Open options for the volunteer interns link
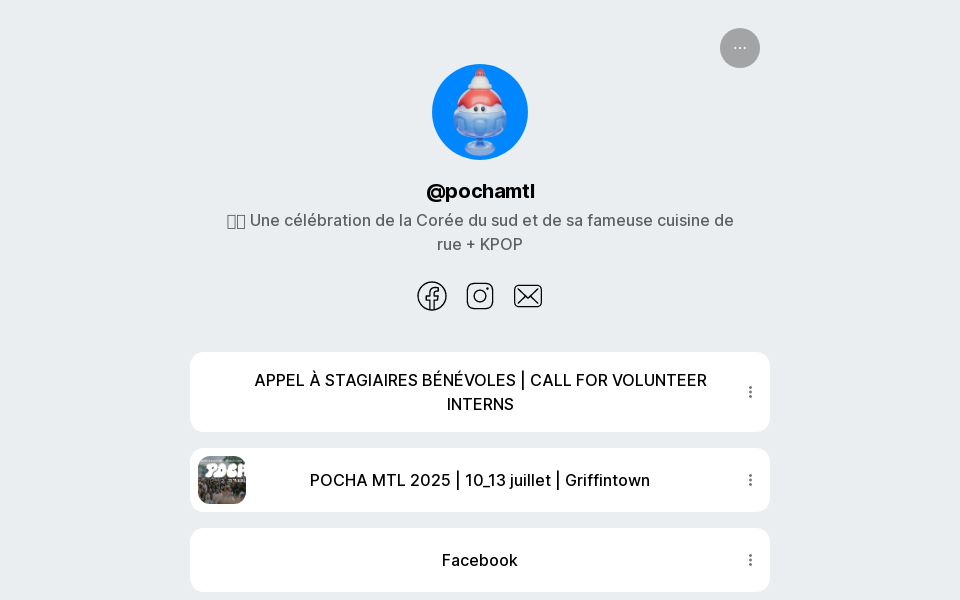Screen dimensions: 960x600 pos(750,392)
